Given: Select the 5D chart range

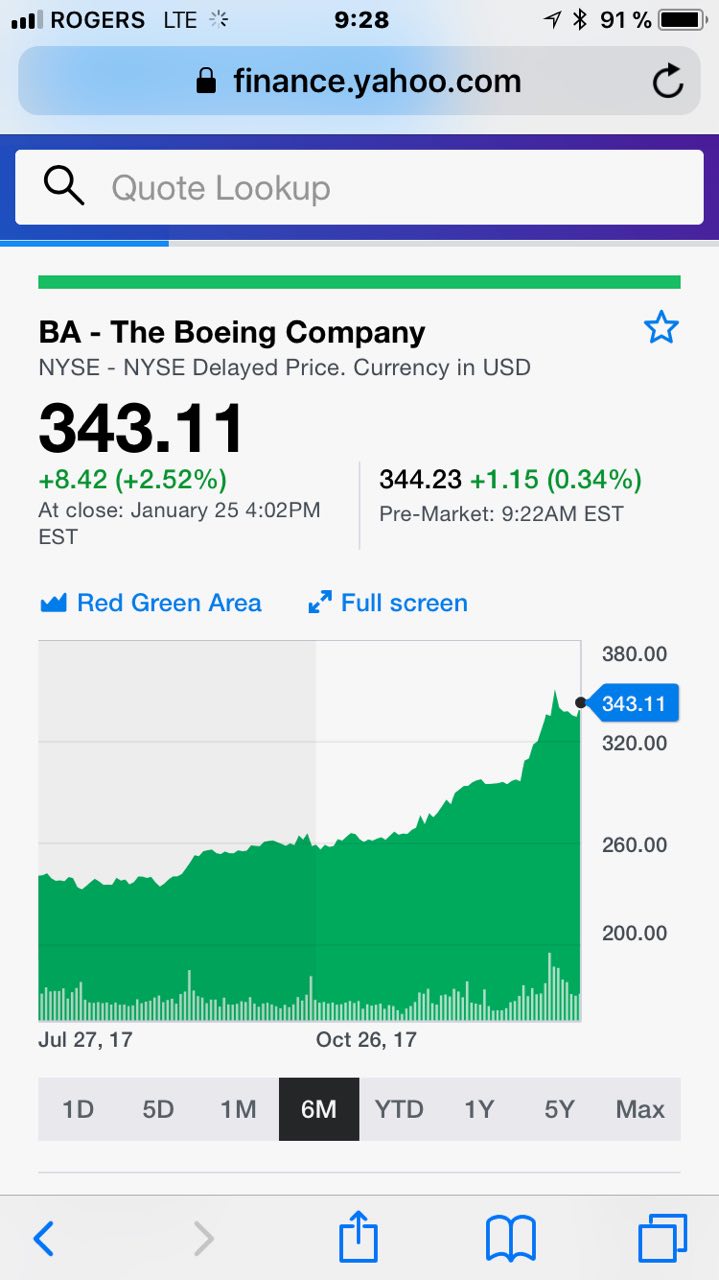Looking at the screenshot, I should tap(158, 1109).
